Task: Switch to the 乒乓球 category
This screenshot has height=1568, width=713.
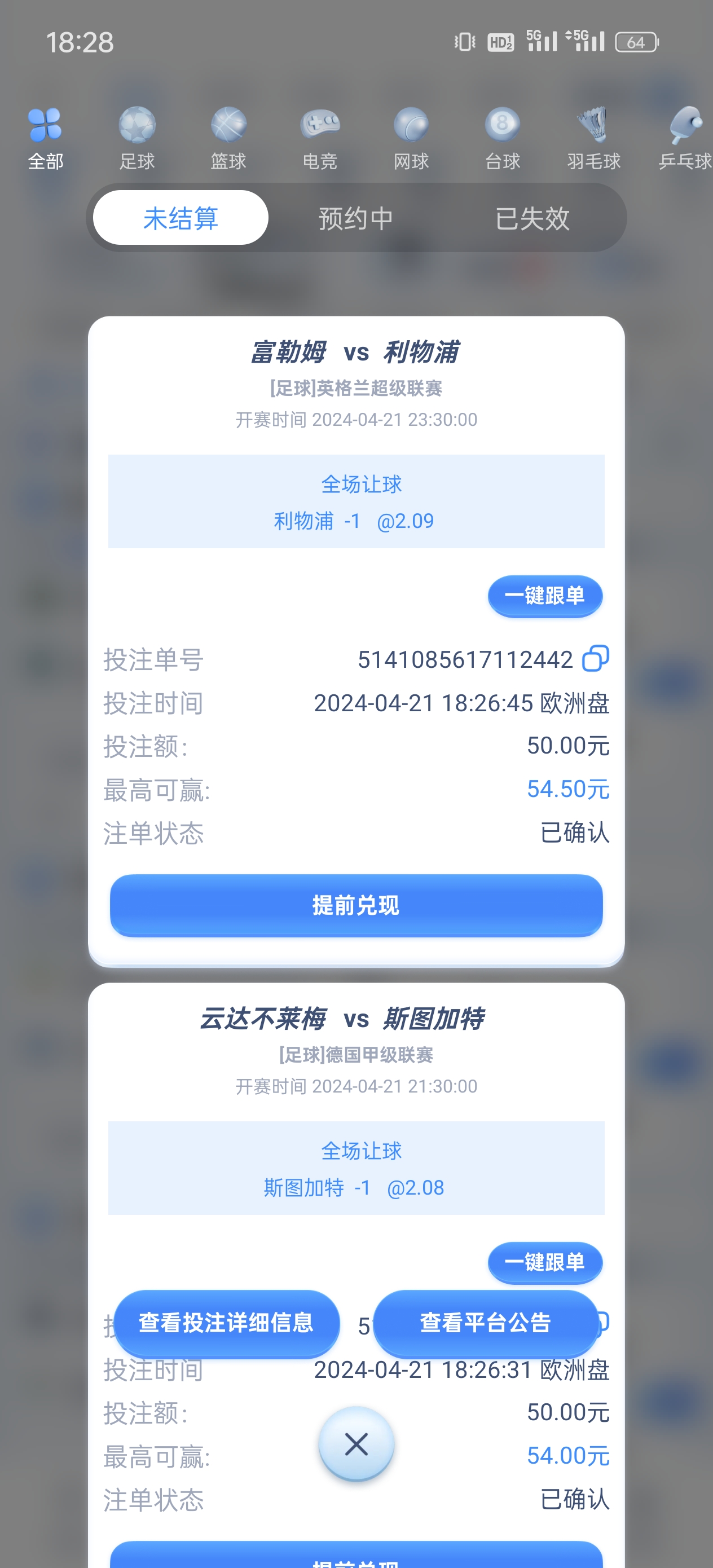Action: 685,138
